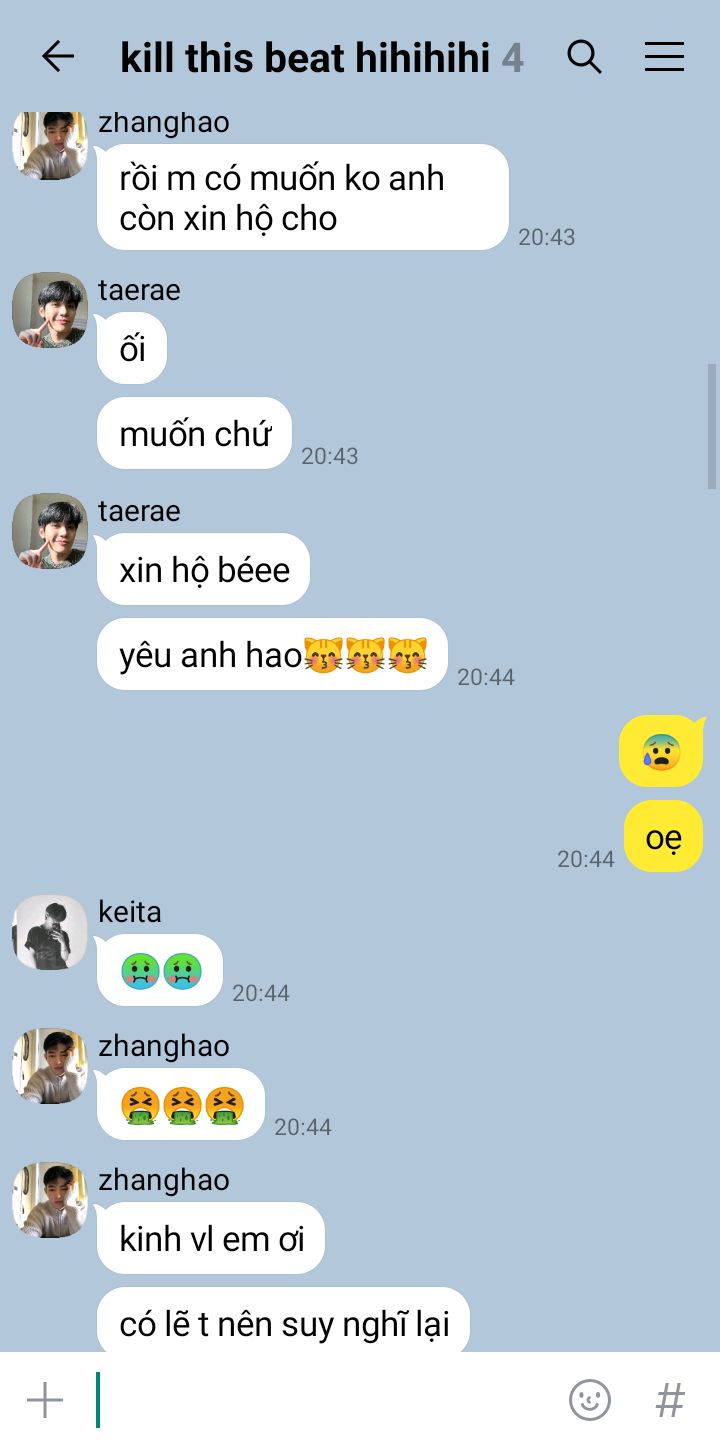This screenshot has height=1456, width=720.
Task: Open the chat room hamburger menu
Action: tap(664, 57)
